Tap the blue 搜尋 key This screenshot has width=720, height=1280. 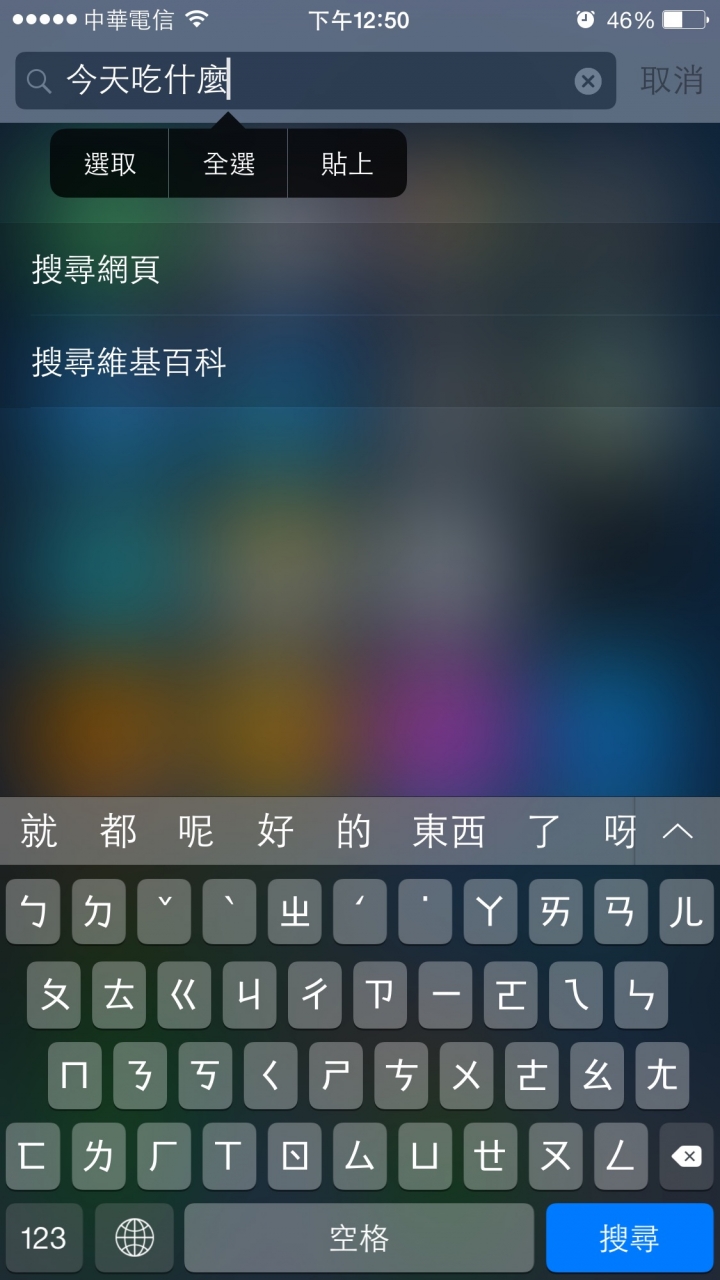[x=629, y=1238]
